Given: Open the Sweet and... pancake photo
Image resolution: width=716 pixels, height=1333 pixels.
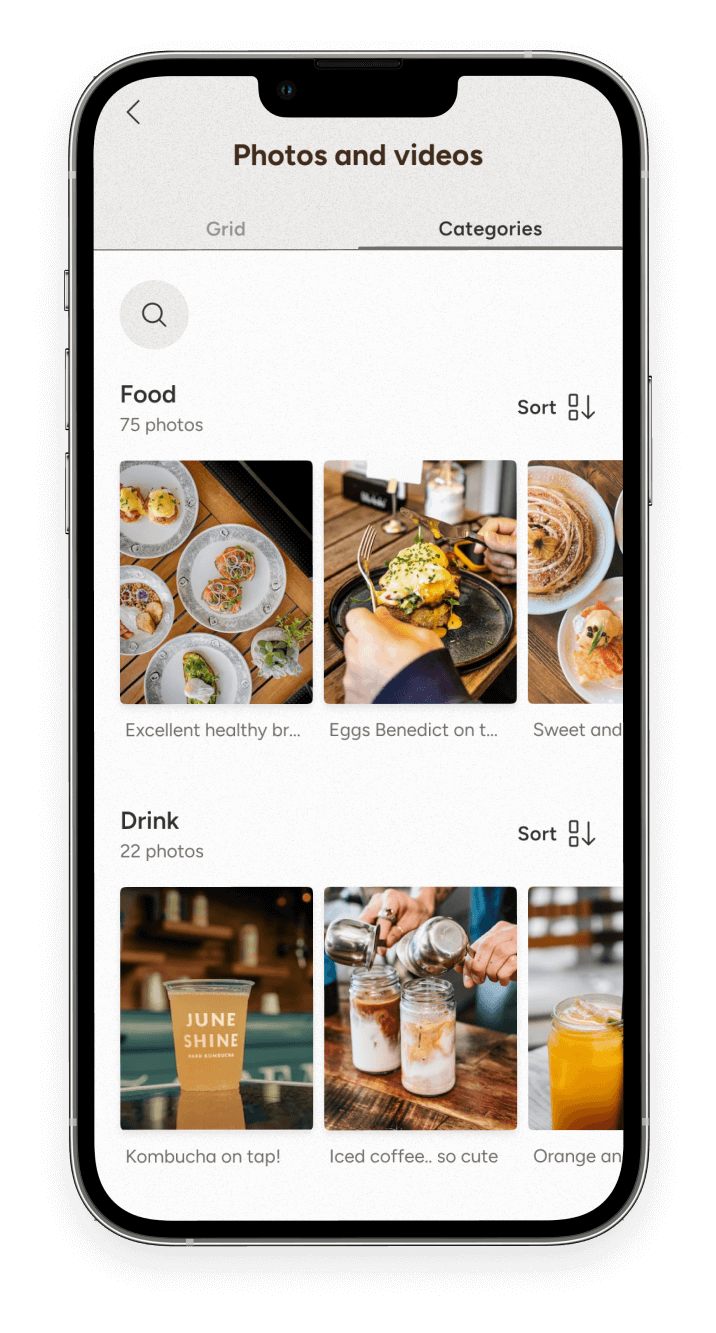Looking at the screenshot, I should (x=575, y=582).
